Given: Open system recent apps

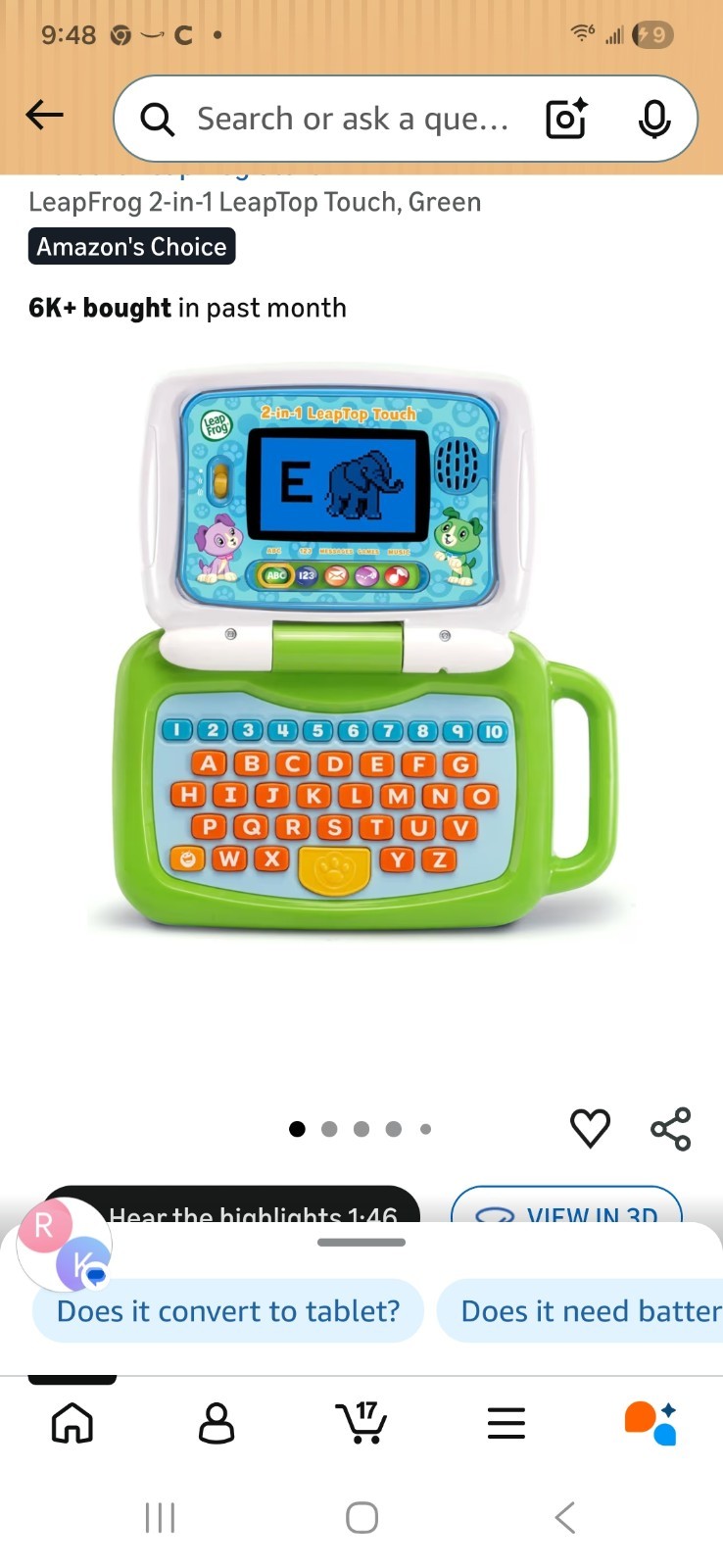Looking at the screenshot, I should pyautogui.click(x=160, y=1518).
